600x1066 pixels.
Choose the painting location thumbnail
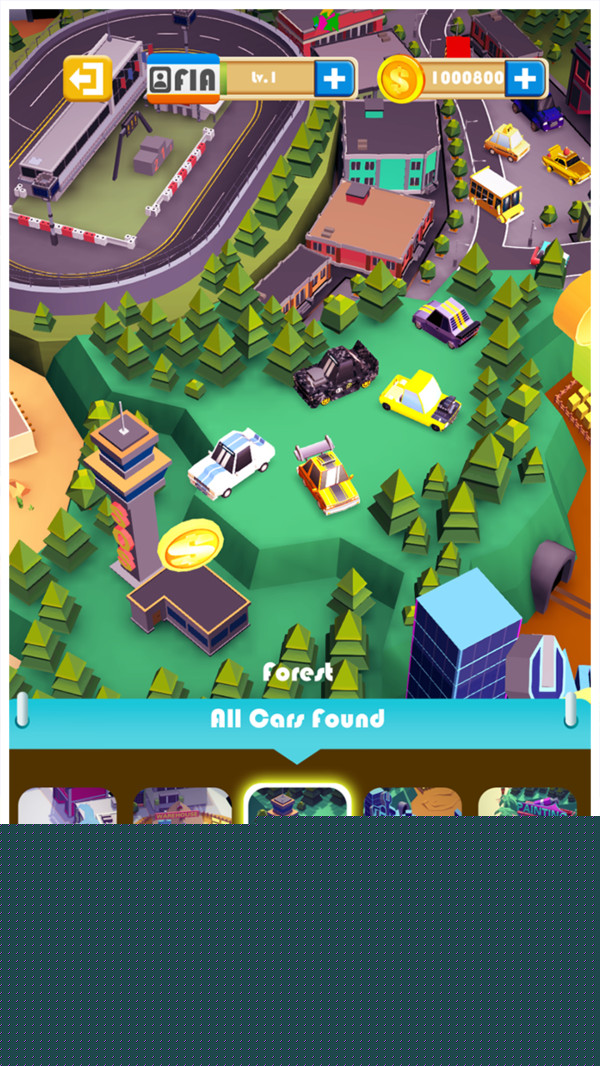pos(527,803)
